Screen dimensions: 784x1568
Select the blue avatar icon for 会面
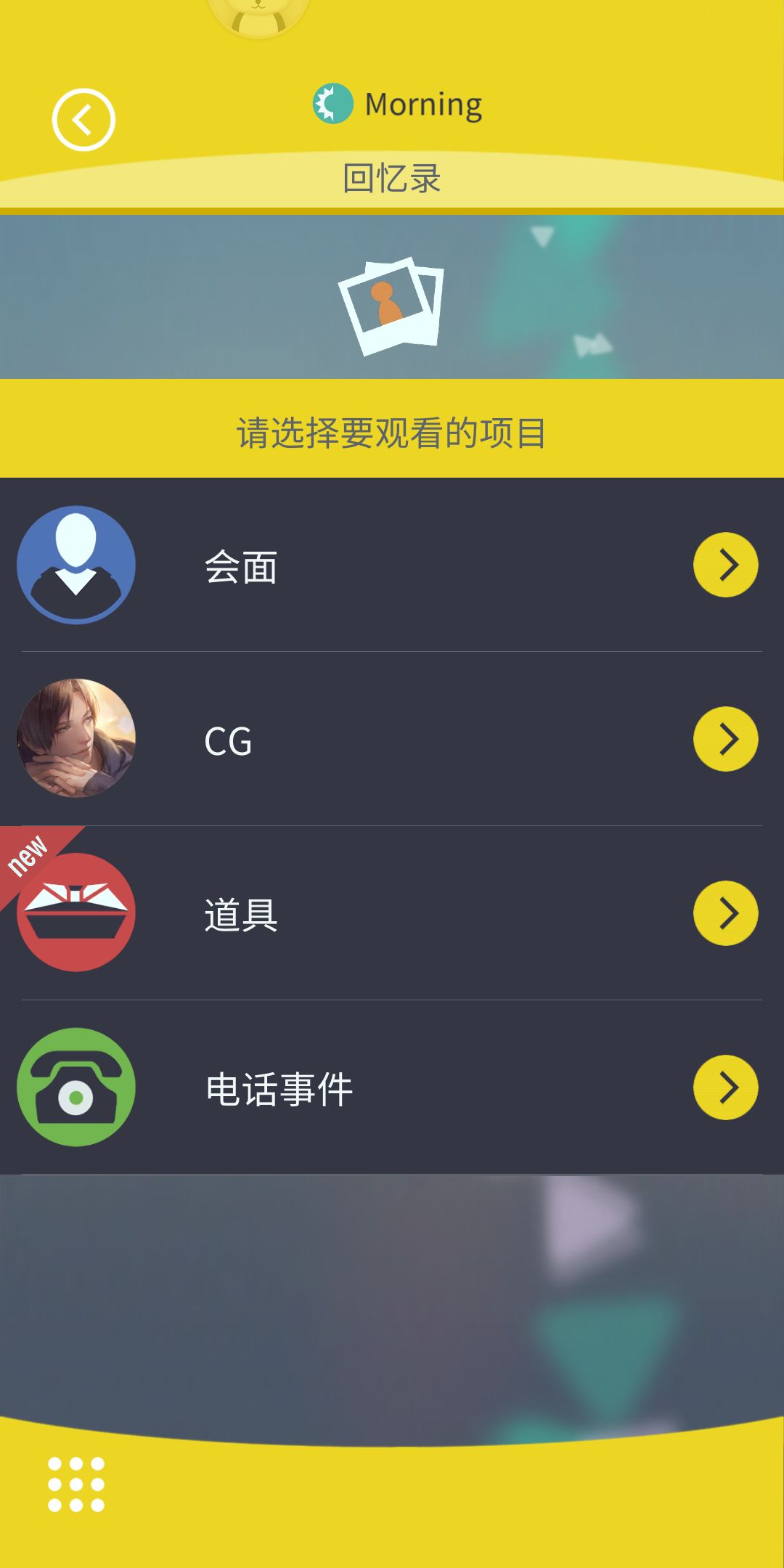tap(76, 566)
